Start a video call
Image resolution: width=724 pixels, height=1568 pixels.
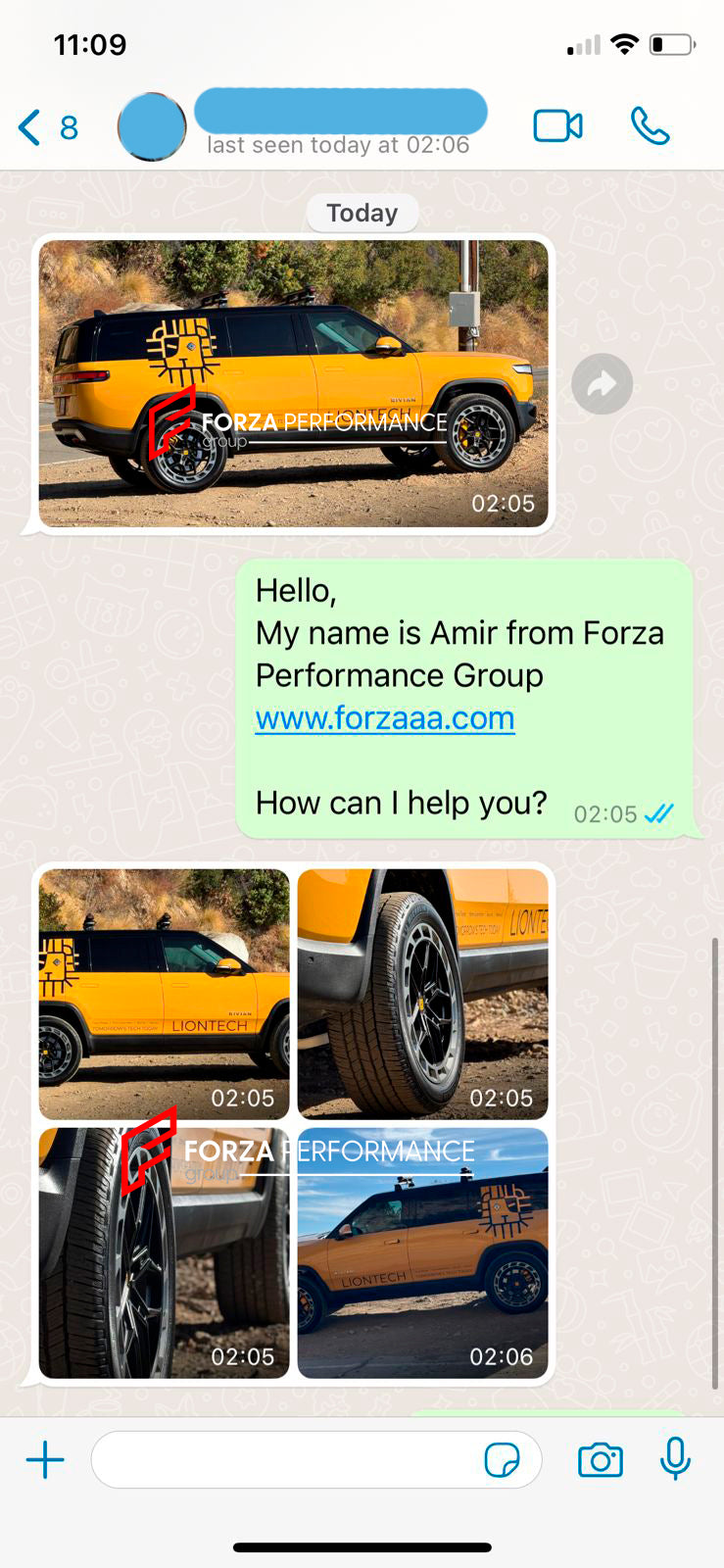click(x=557, y=126)
